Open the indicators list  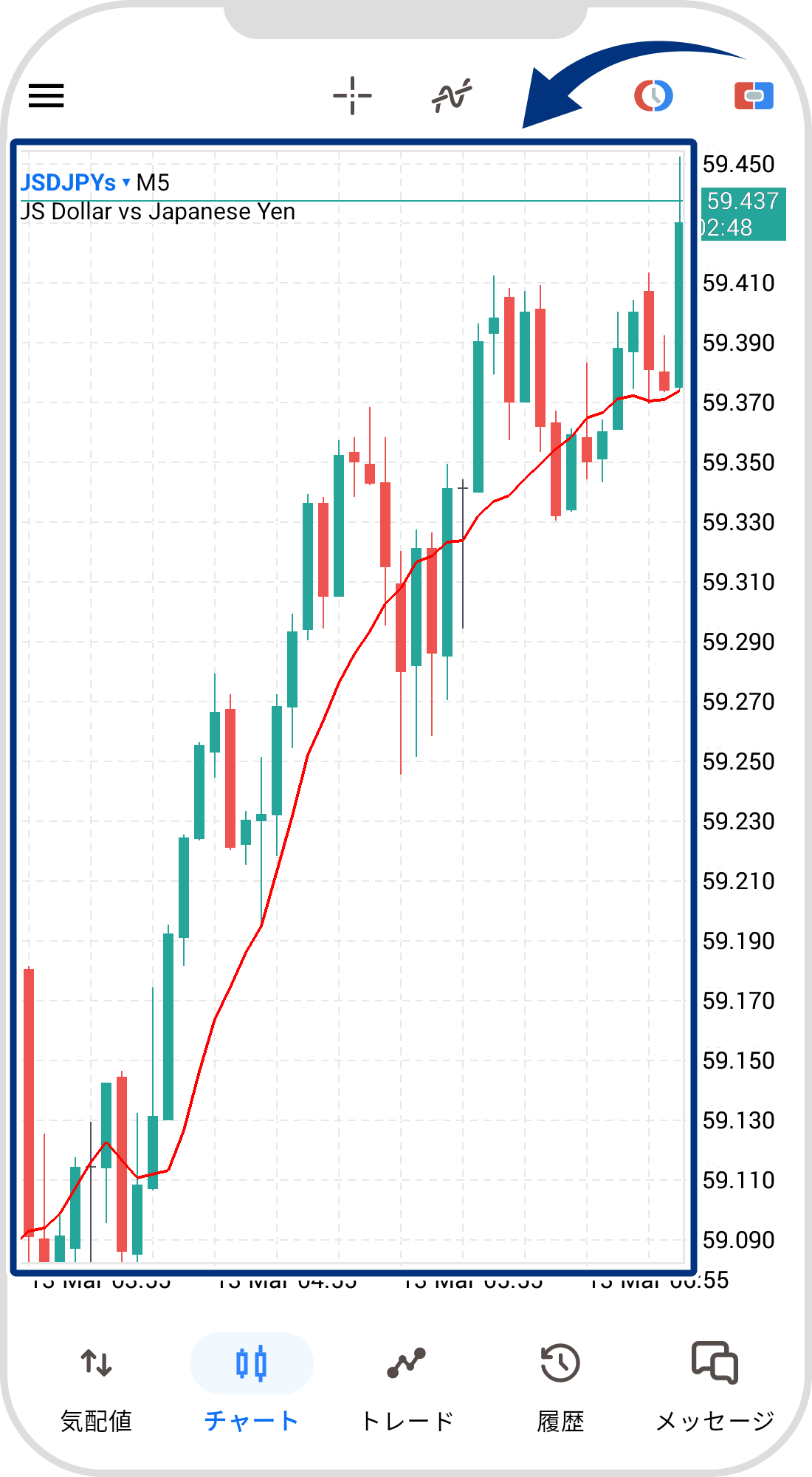point(452,96)
